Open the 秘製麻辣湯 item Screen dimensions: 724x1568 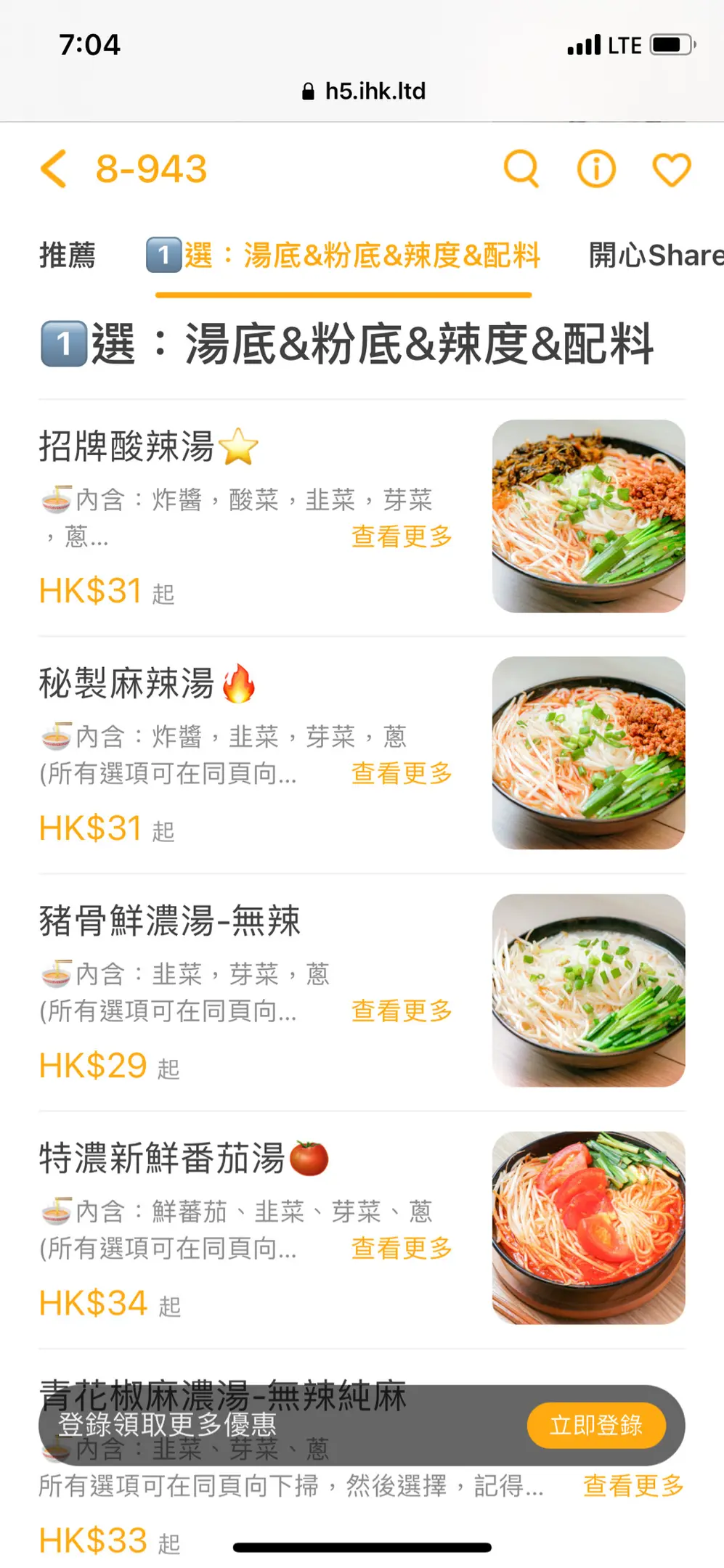[x=126, y=683]
